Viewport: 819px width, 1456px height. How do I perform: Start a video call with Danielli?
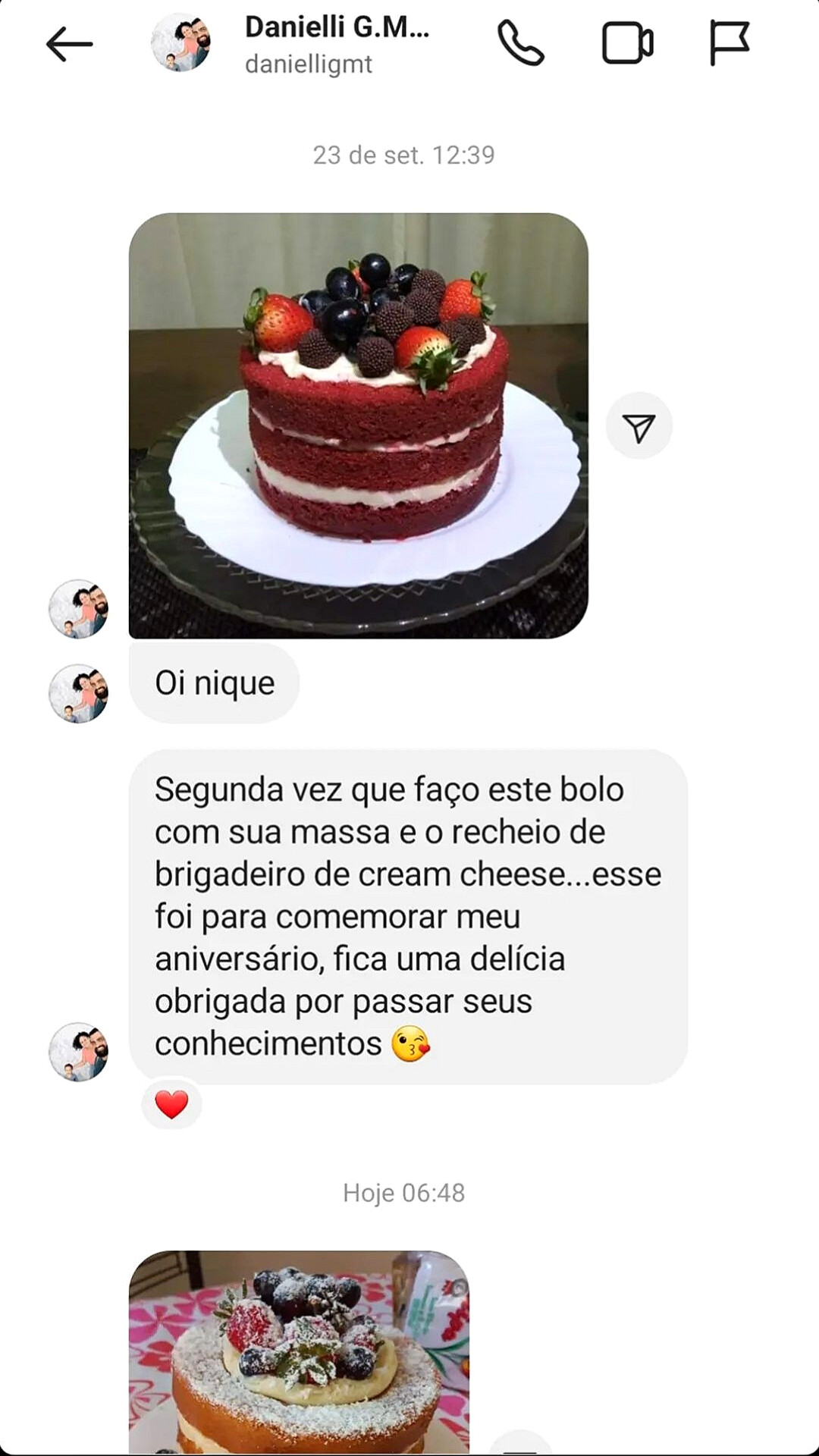[x=628, y=43]
